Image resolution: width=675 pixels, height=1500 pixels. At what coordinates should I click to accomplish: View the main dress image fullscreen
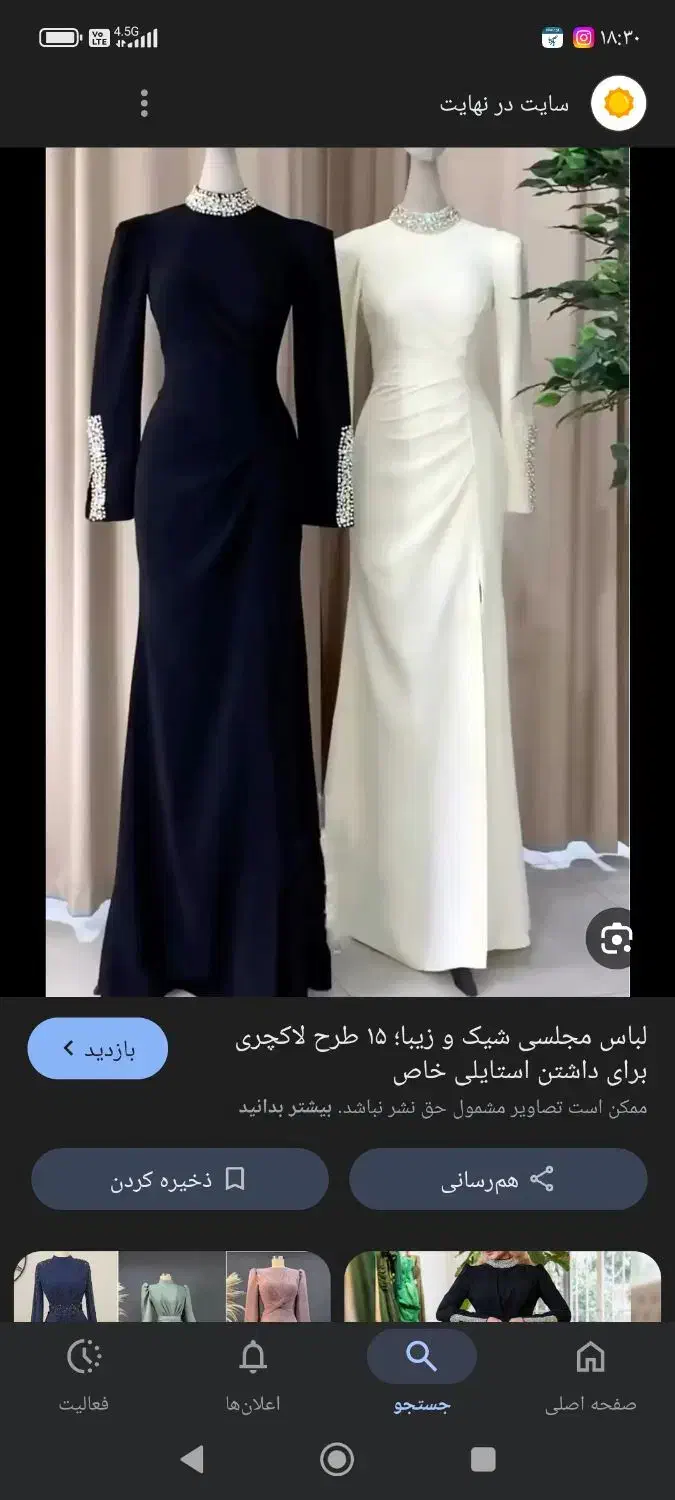click(337, 572)
